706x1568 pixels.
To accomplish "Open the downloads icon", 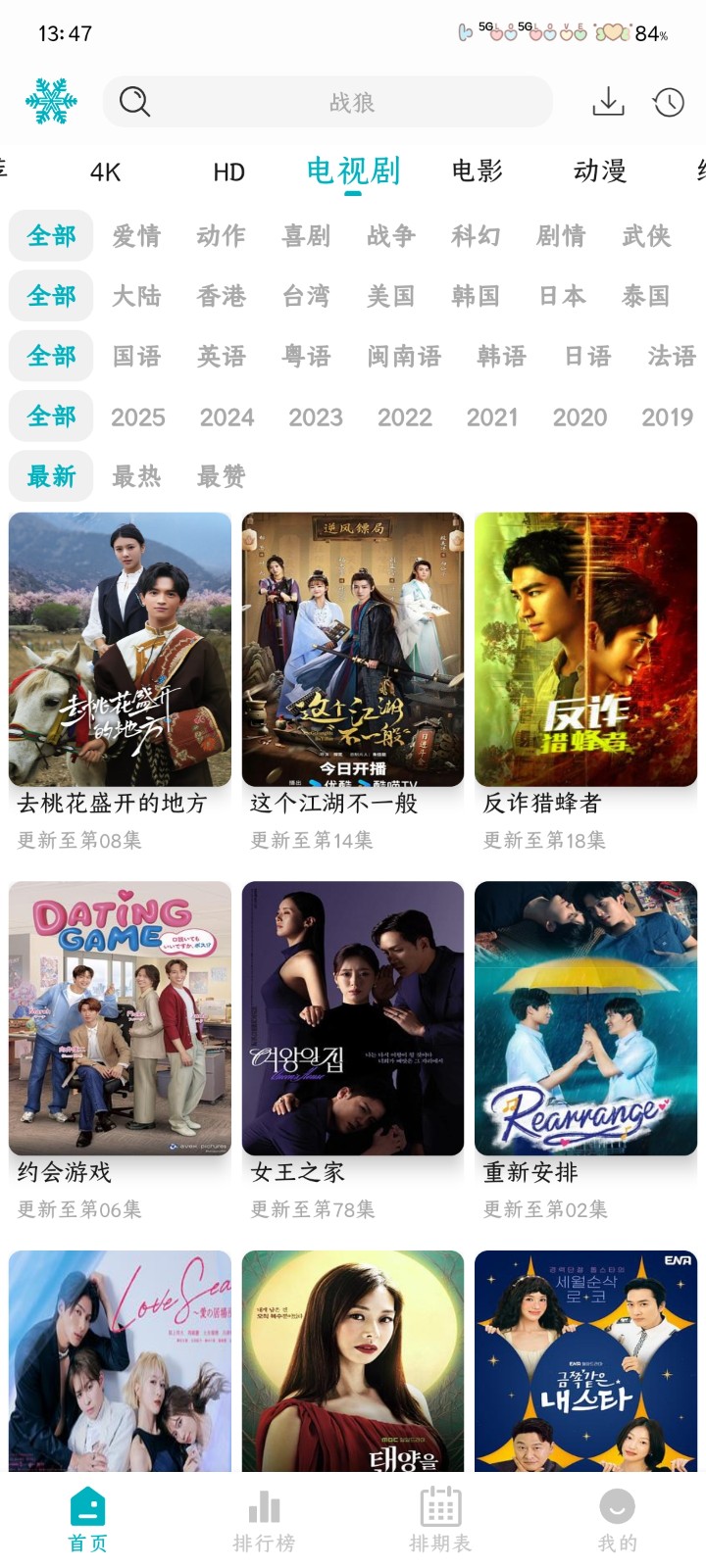I will (x=608, y=102).
